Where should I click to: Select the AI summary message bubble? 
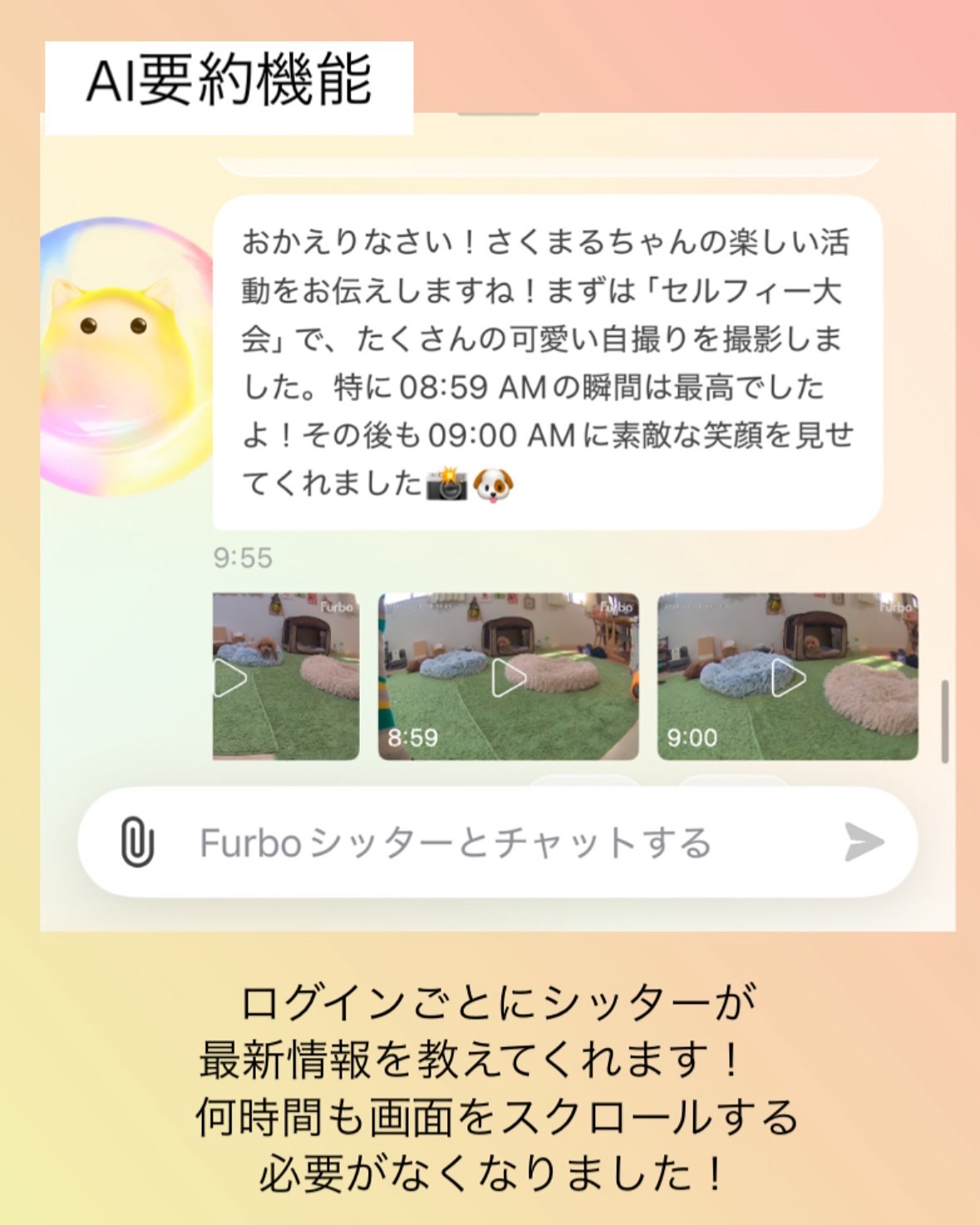(x=553, y=358)
